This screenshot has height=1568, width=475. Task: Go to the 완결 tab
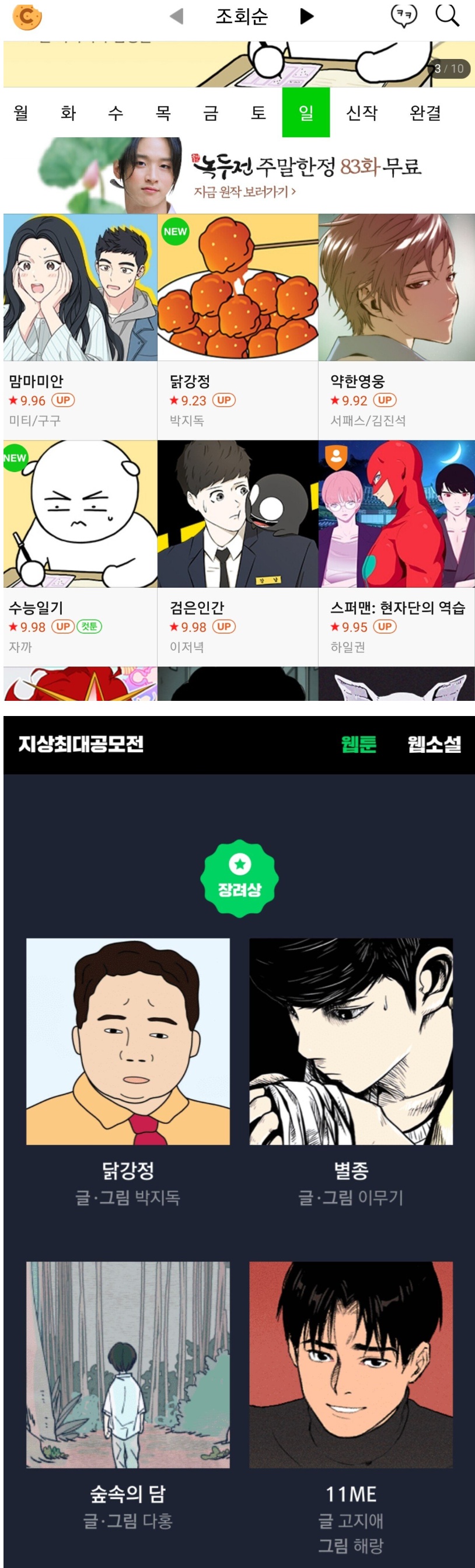click(x=425, y=113)
